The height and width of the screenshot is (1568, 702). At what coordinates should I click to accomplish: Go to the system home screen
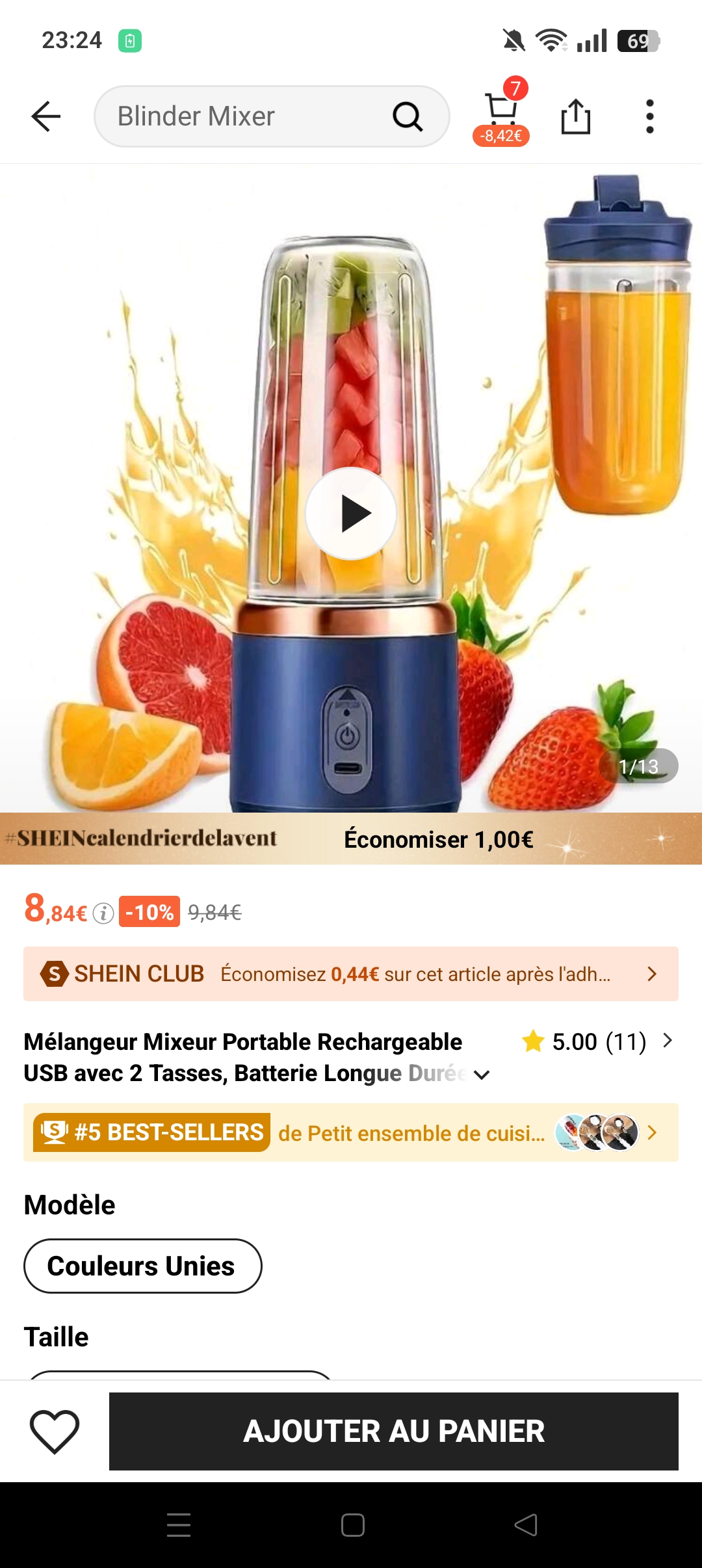[x=352, y=1525]
